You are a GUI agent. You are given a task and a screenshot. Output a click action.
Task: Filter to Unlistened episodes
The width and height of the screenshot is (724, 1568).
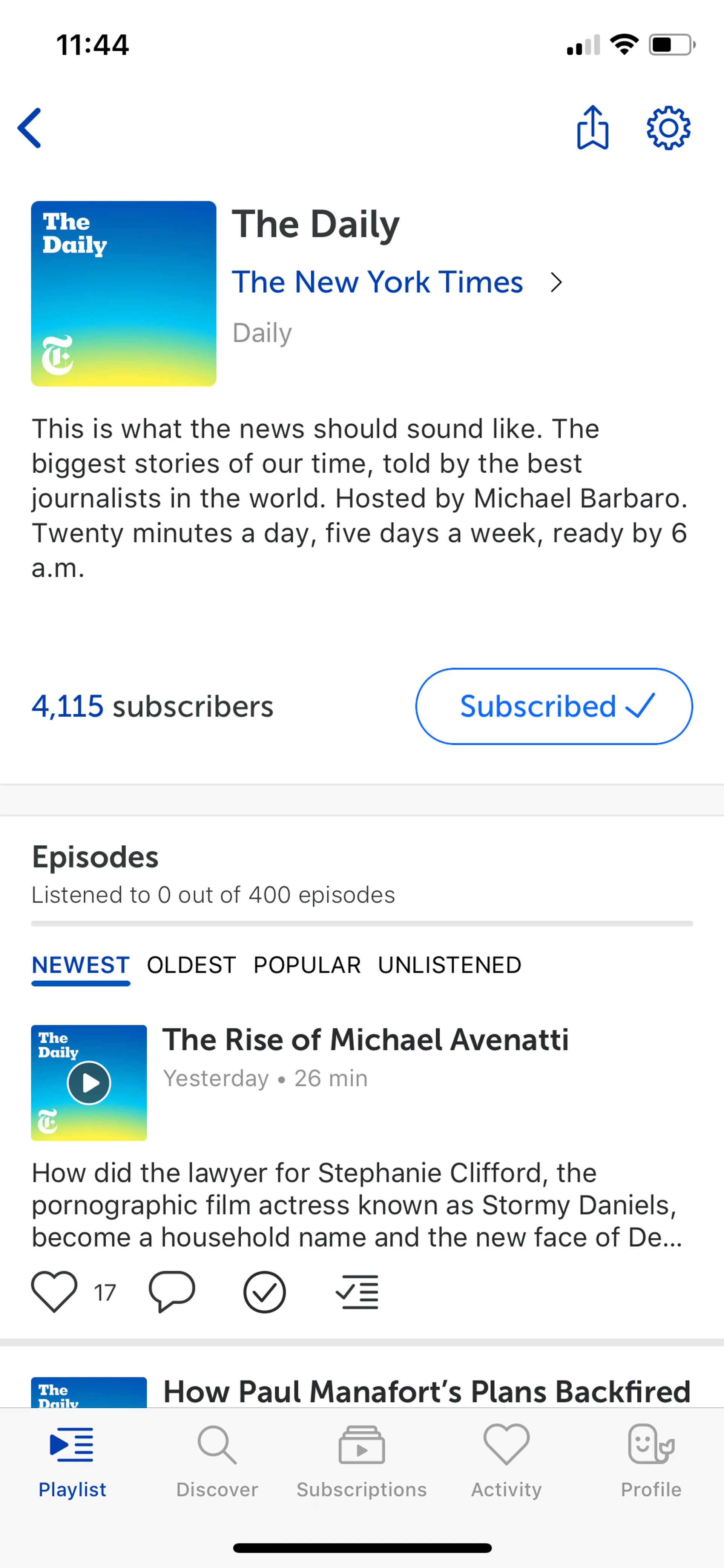(x=449, y=965)
